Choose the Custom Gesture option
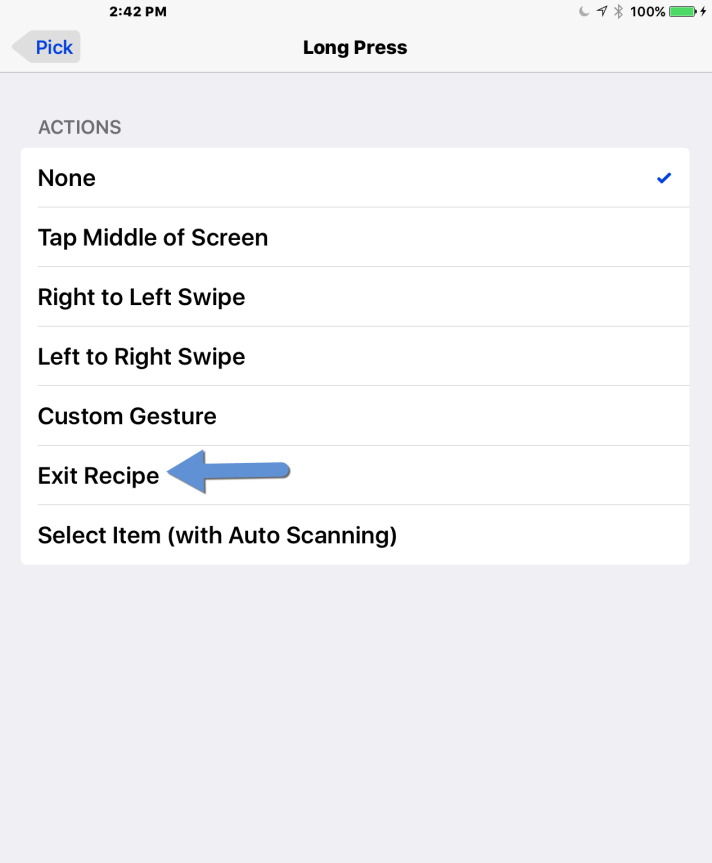 (355, 416)
